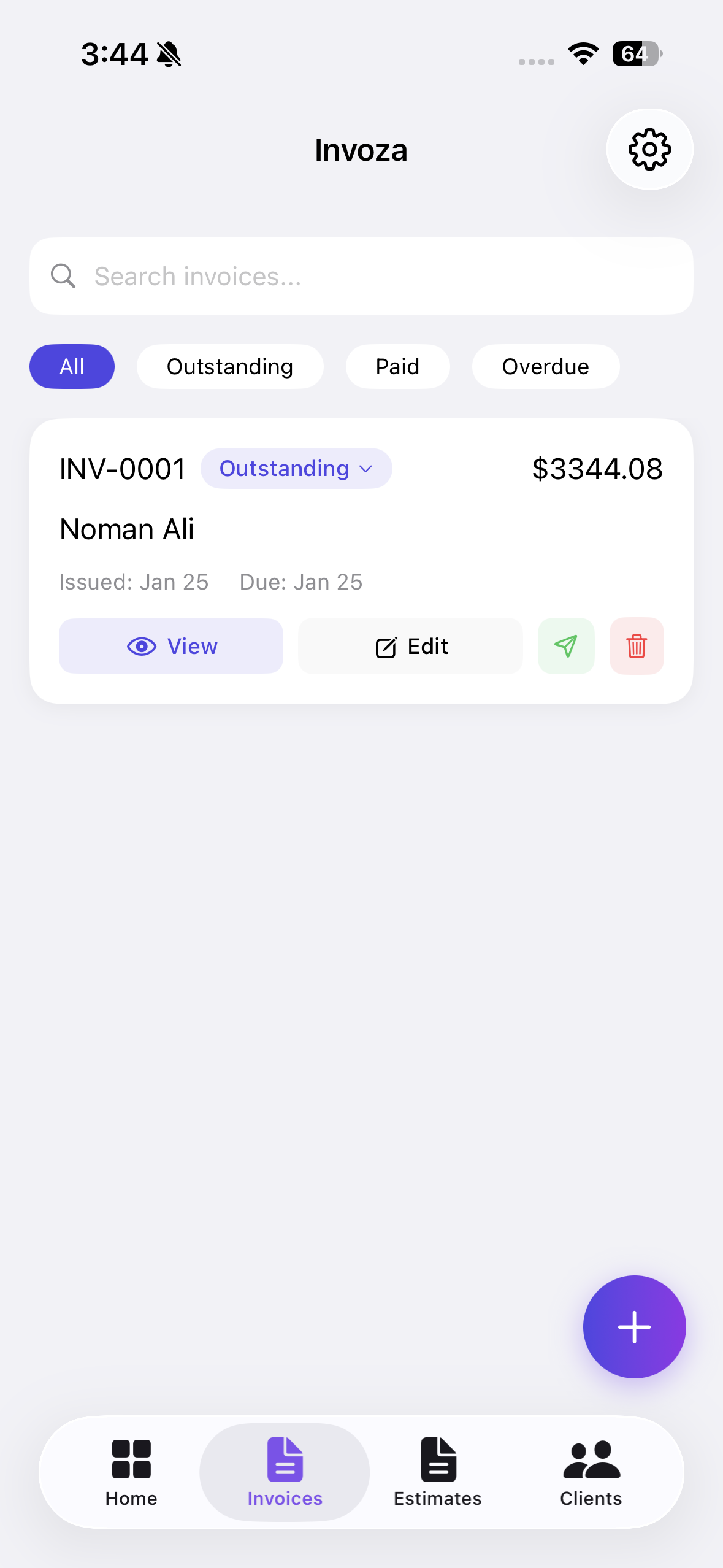Send the invoice using the green paper plane icon
723x1568 pixels.
pyautogui.click(x=565, y=645)
